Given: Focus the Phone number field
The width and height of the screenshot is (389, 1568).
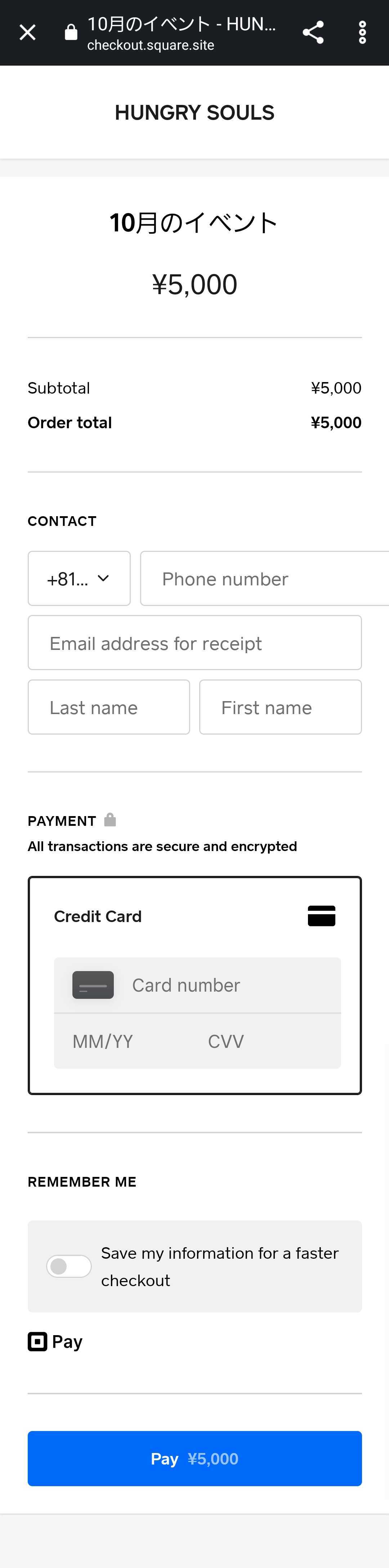Looking at the screenshot, I should click(x=264, y=578).
